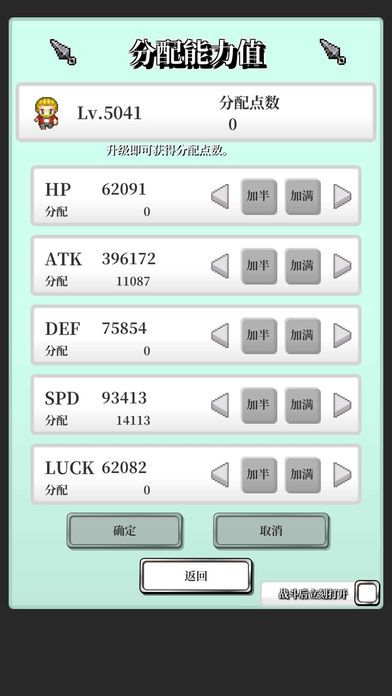Viewport: 392px width, 696px height.
Task: Decrease SPD allocation with left arrow
Action: click(220, 405)
